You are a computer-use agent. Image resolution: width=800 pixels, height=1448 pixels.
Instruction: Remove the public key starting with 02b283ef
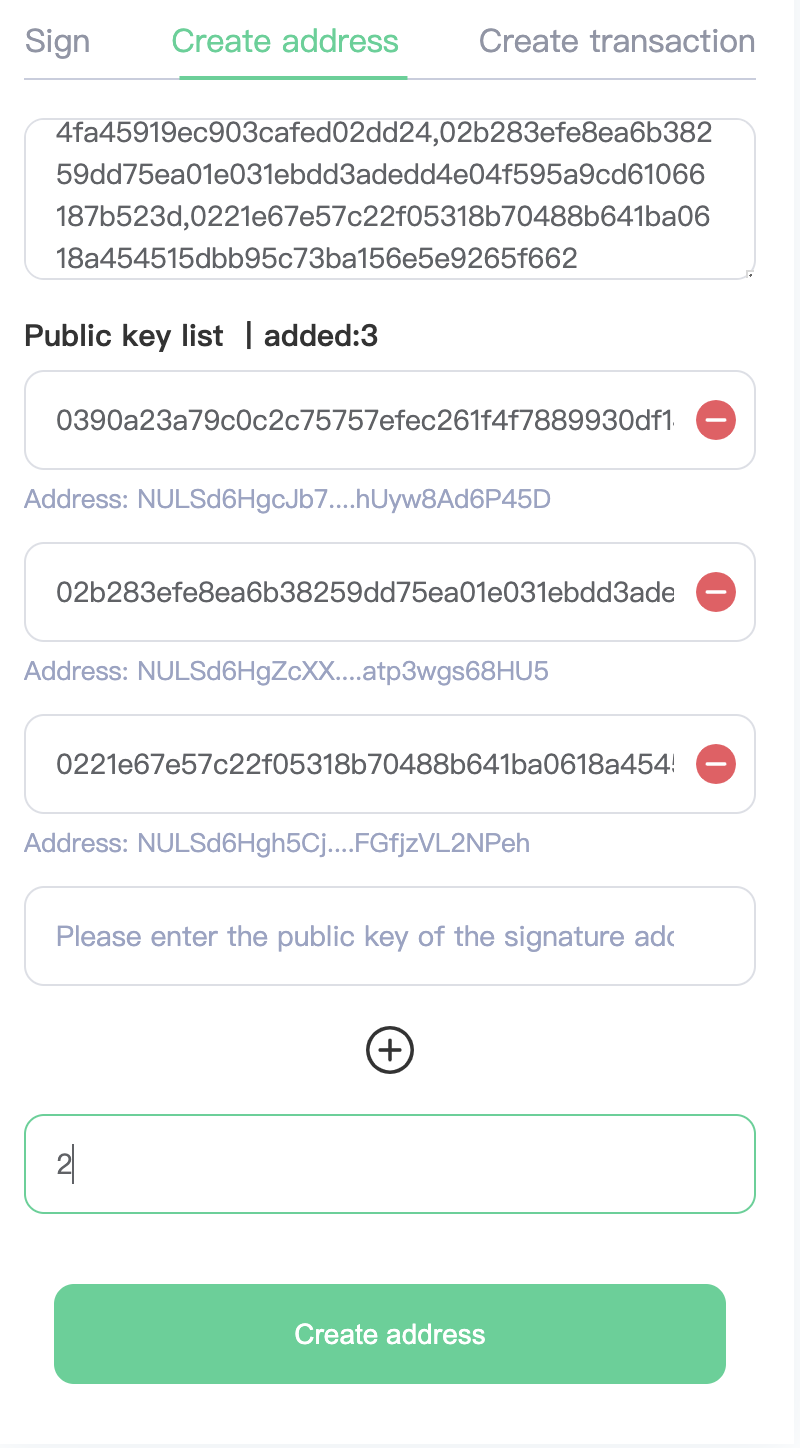click(x=716, y=592)
